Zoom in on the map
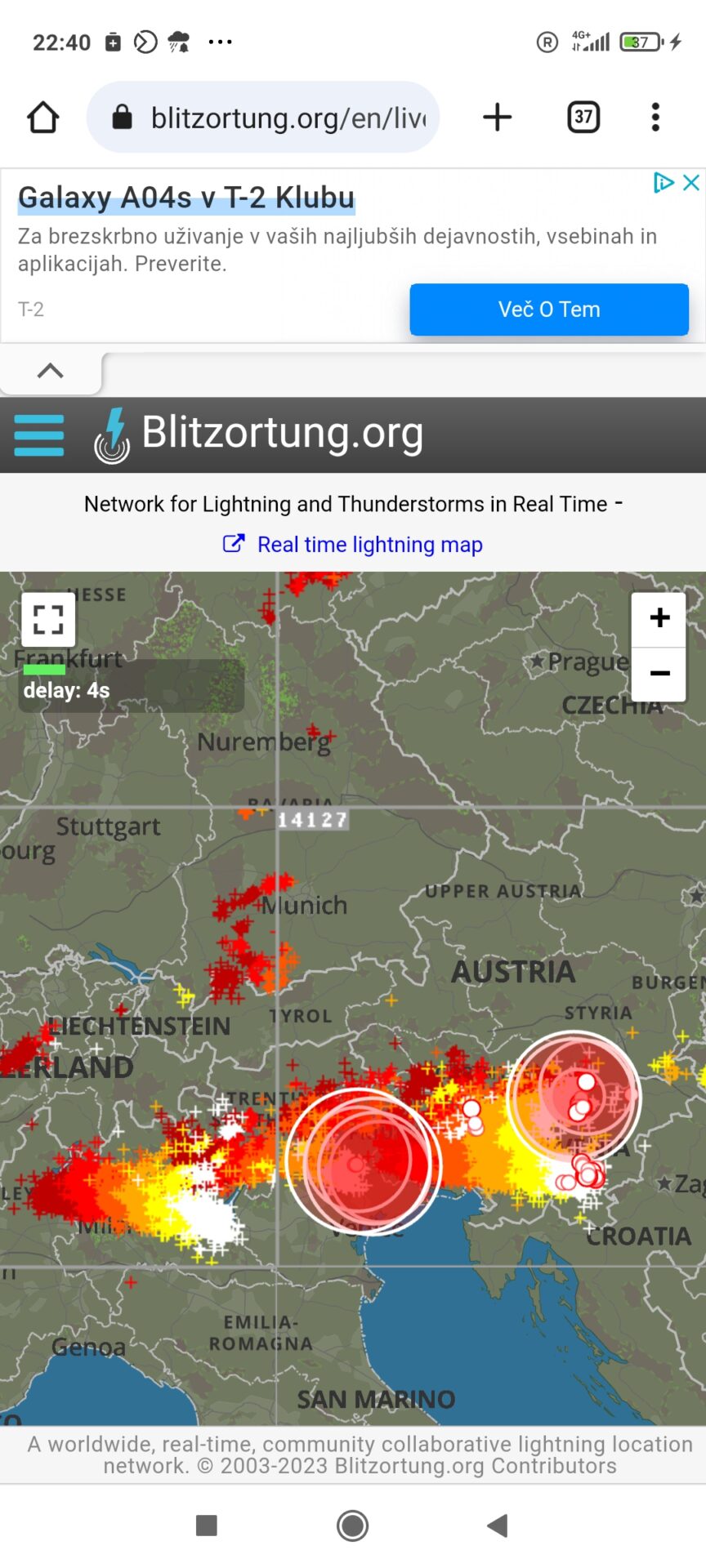Screen dimensions: 706x1568 [x=659, y=618]
